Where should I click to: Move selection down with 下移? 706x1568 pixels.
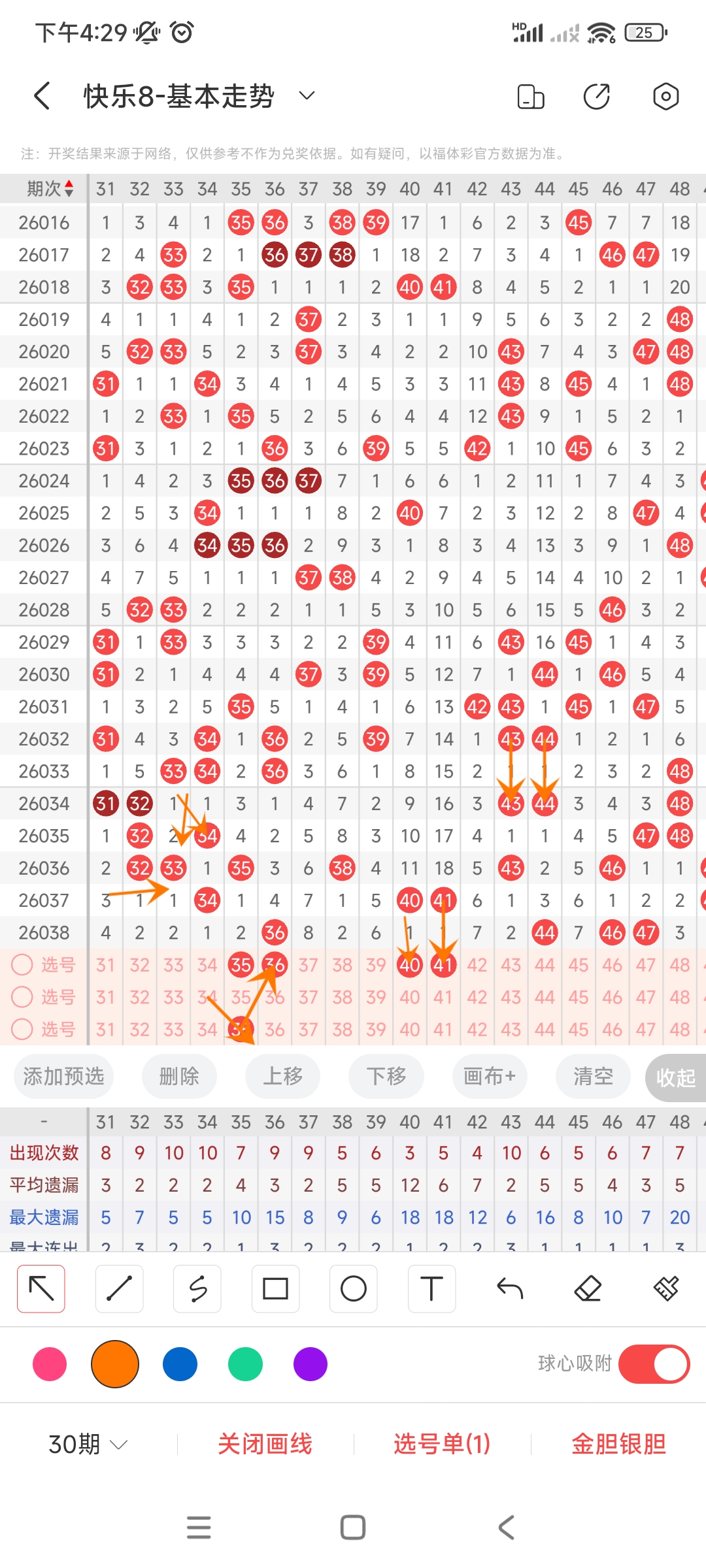pyautogui.click(x=386, y=1076)
